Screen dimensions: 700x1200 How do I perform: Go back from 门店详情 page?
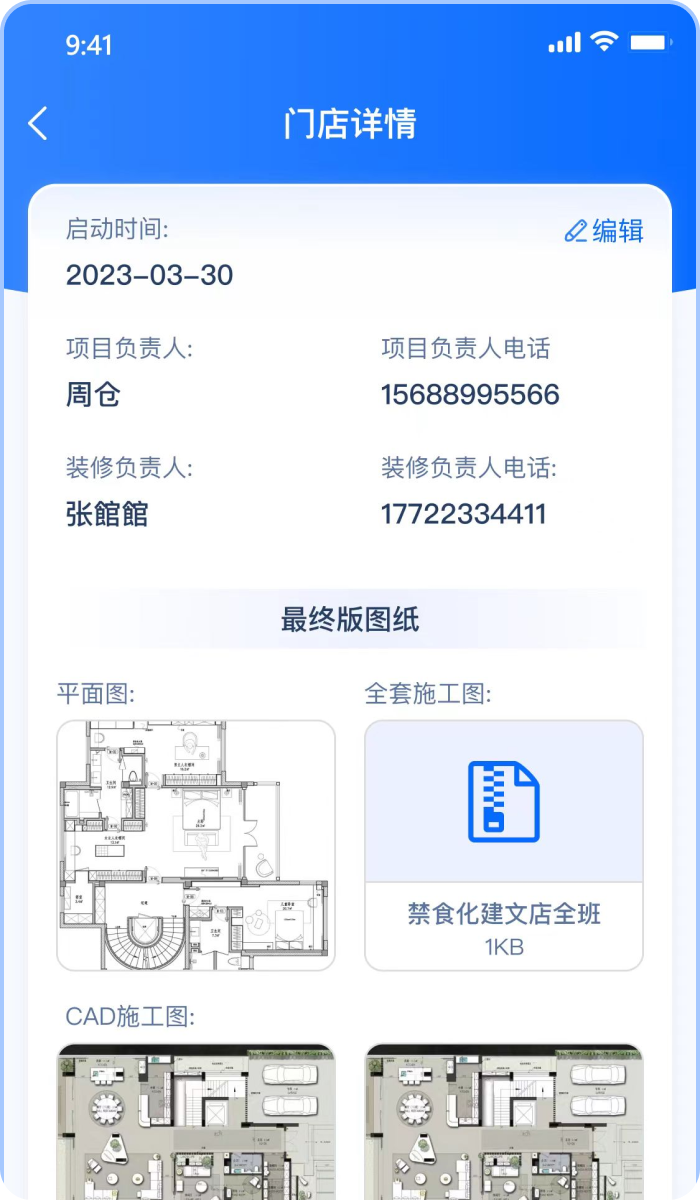click(38, 124)
